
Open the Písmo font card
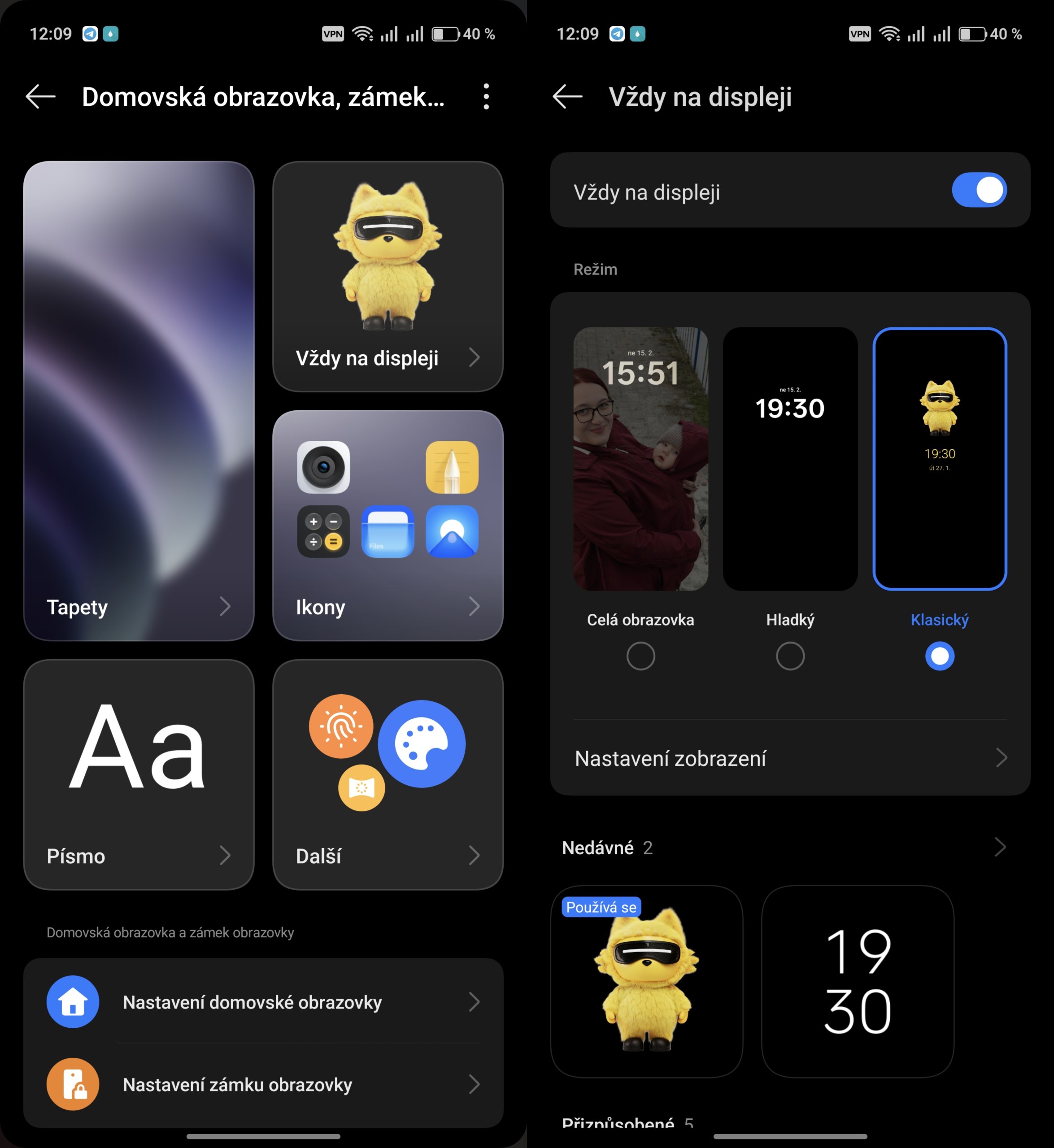click(139, 774)
